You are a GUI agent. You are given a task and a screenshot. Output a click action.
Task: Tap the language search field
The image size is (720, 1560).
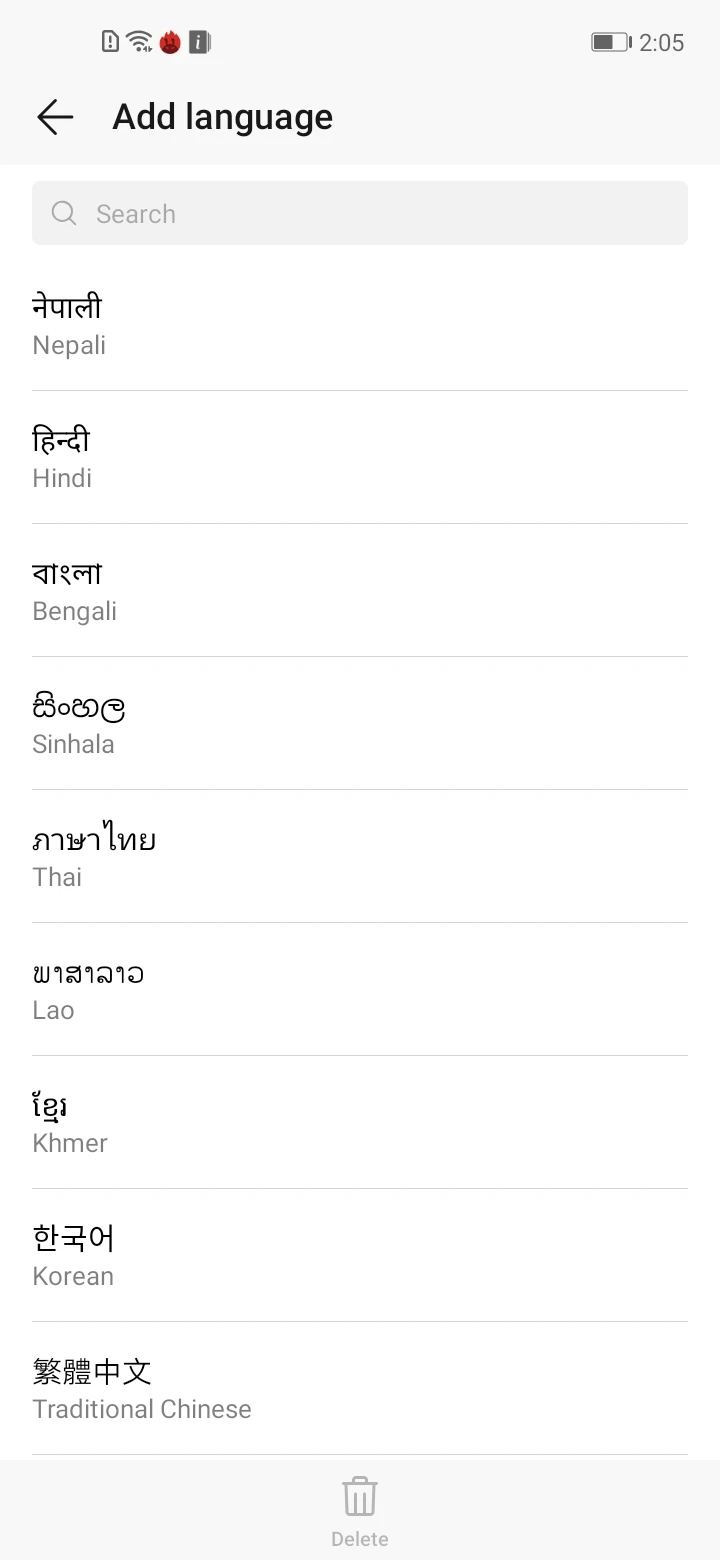click(x=360, y=213)
